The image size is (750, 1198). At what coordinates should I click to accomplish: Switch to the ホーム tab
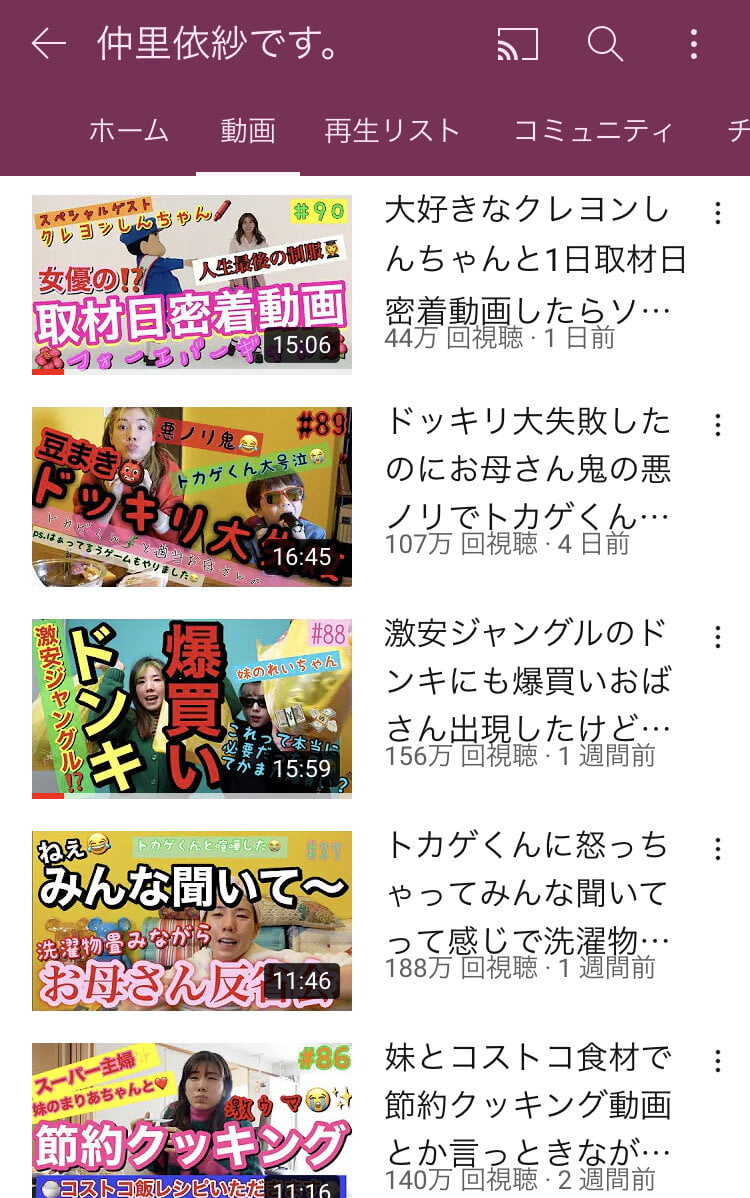(129, 131)
